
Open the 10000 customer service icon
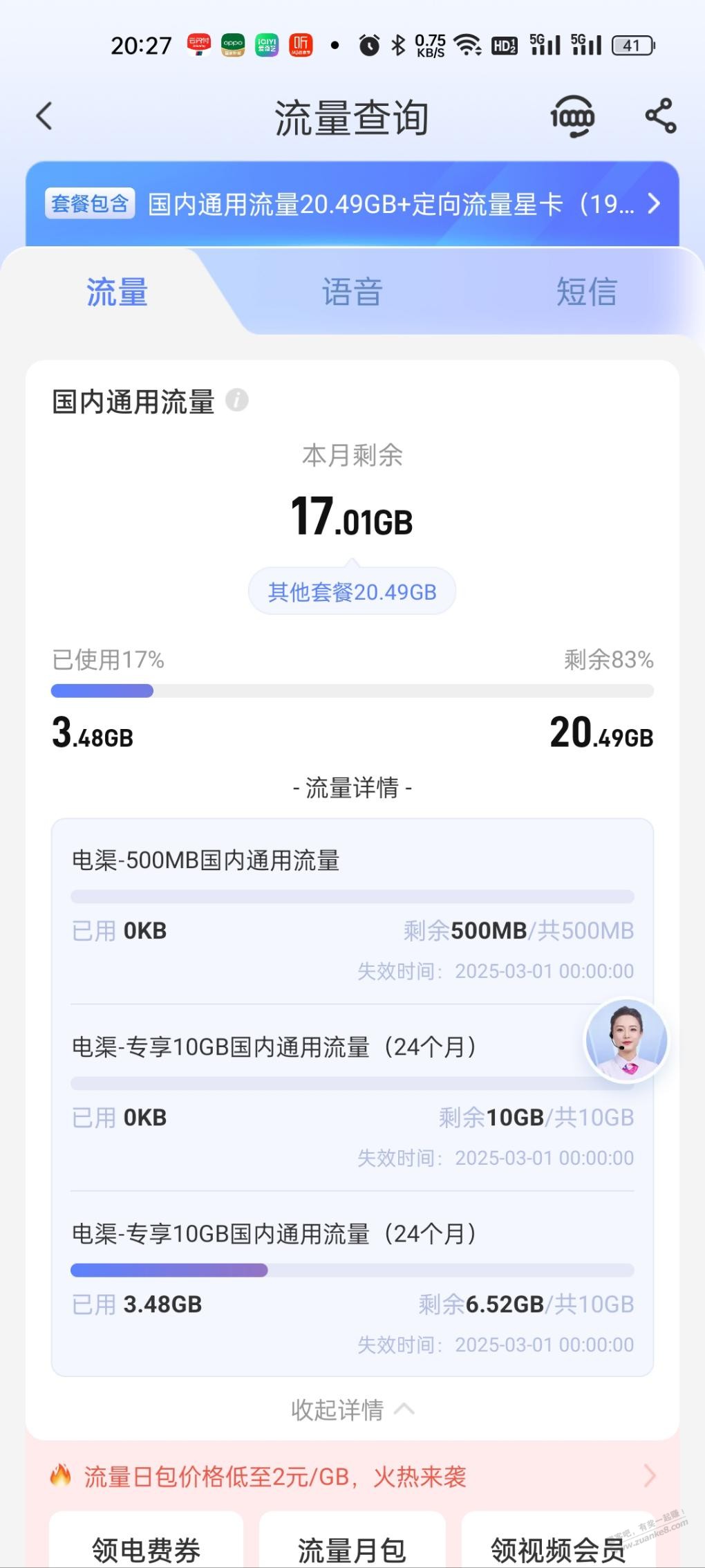[572, 116]
